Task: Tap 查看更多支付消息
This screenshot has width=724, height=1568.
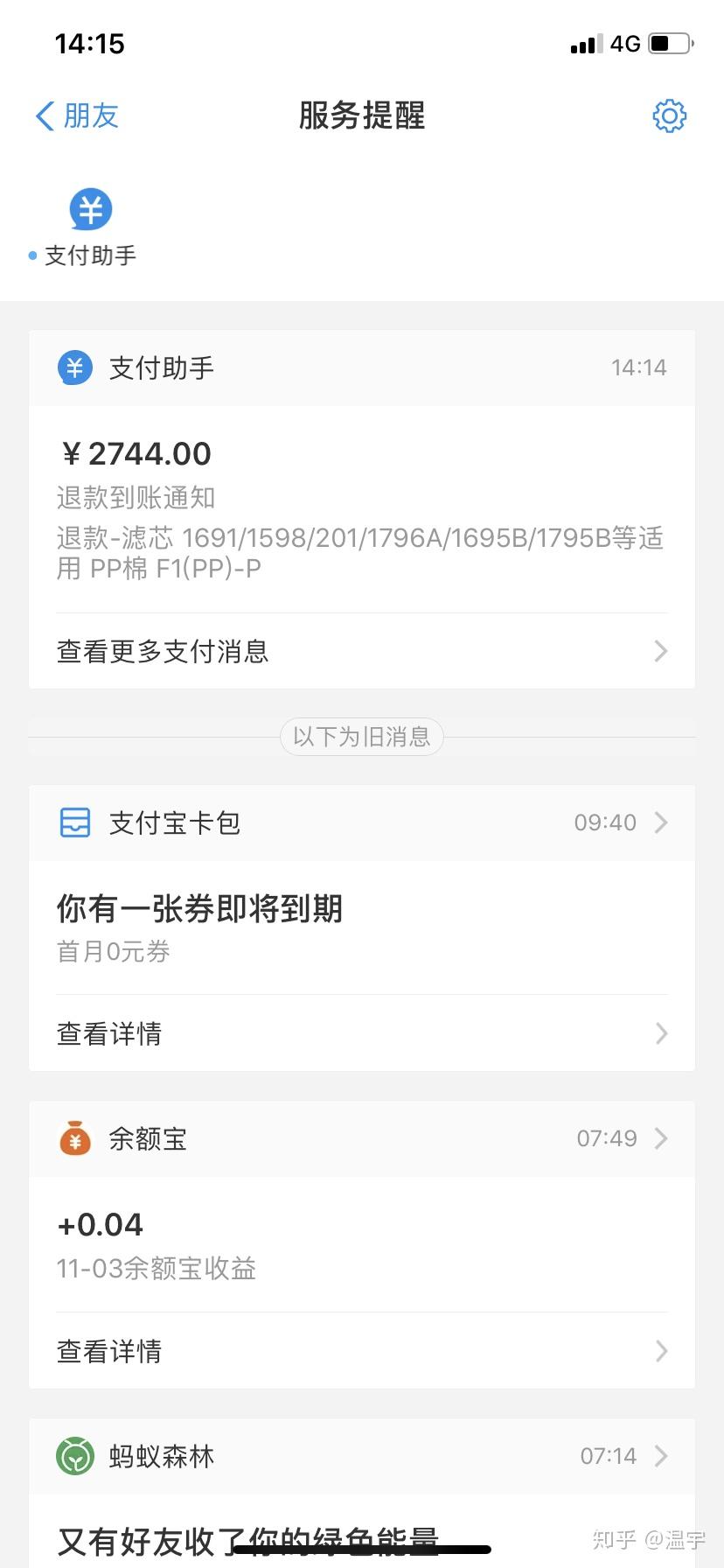Action: point(361,651)
